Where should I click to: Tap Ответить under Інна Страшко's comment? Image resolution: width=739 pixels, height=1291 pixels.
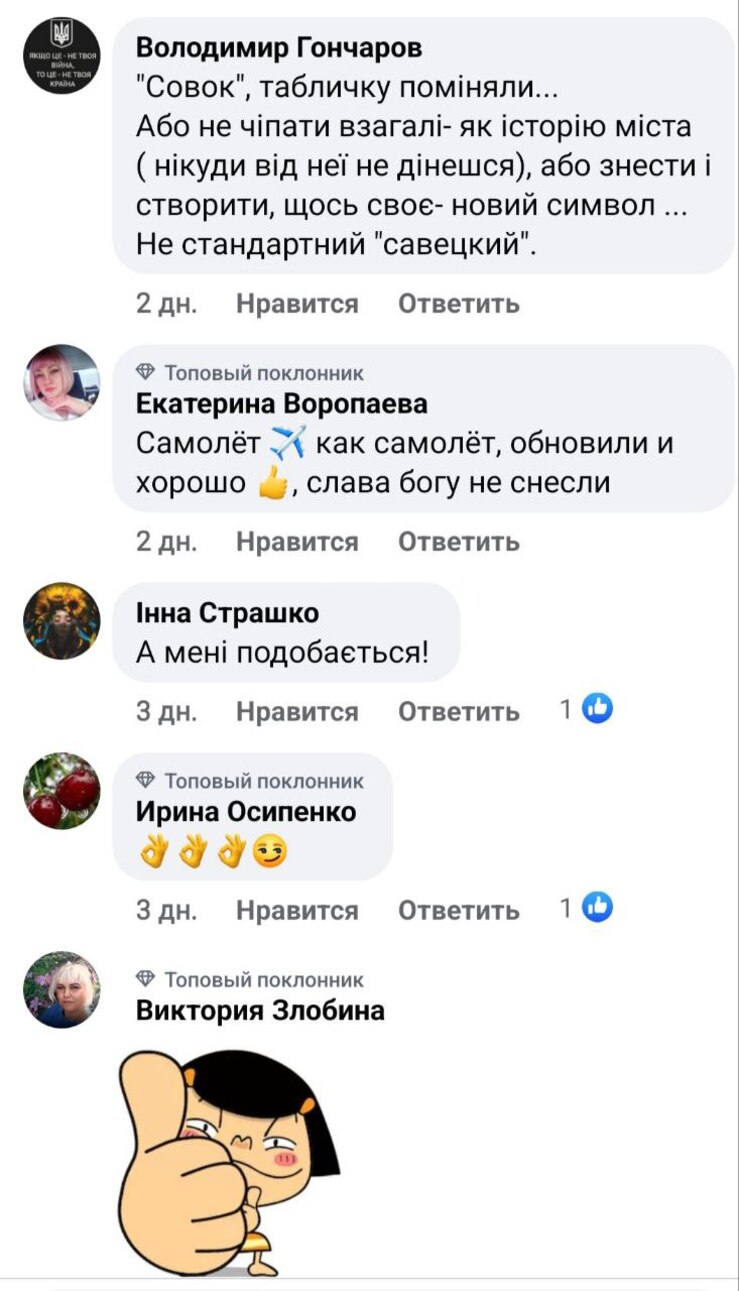click(x=458, y=712)
